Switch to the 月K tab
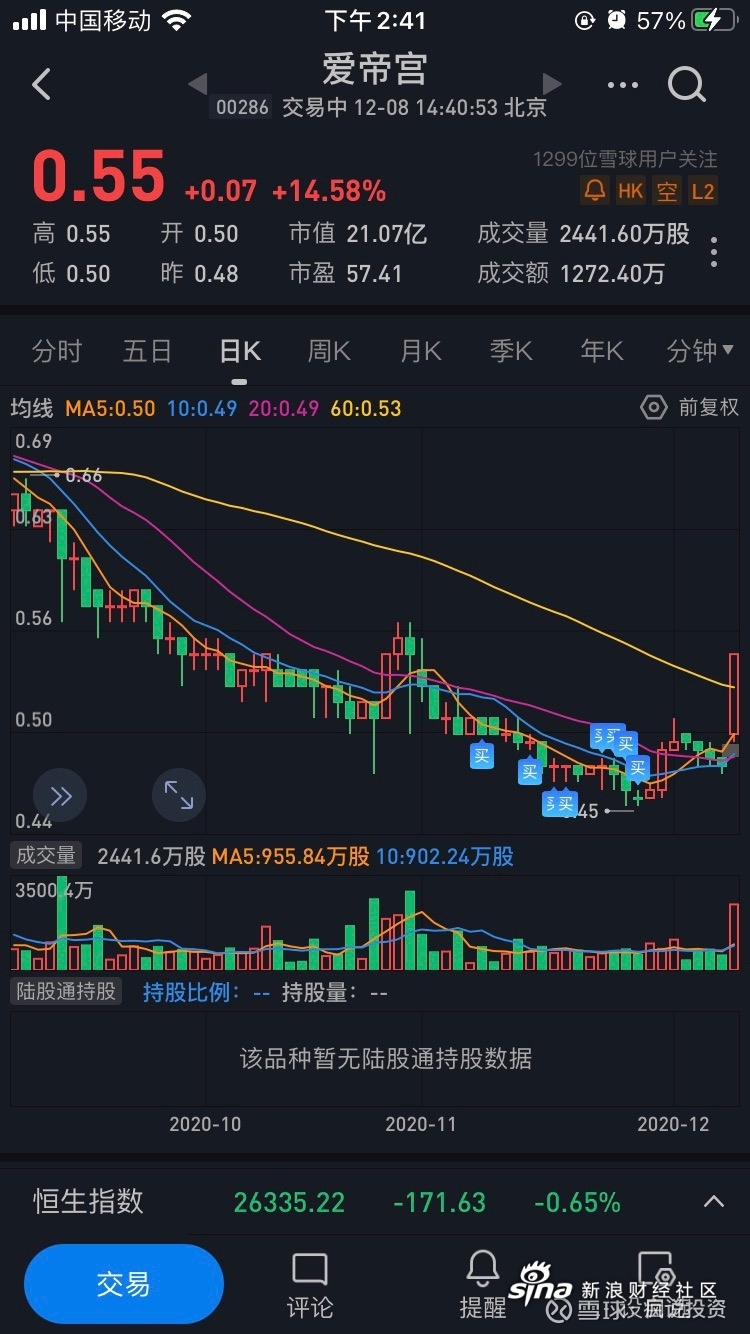 420,351
